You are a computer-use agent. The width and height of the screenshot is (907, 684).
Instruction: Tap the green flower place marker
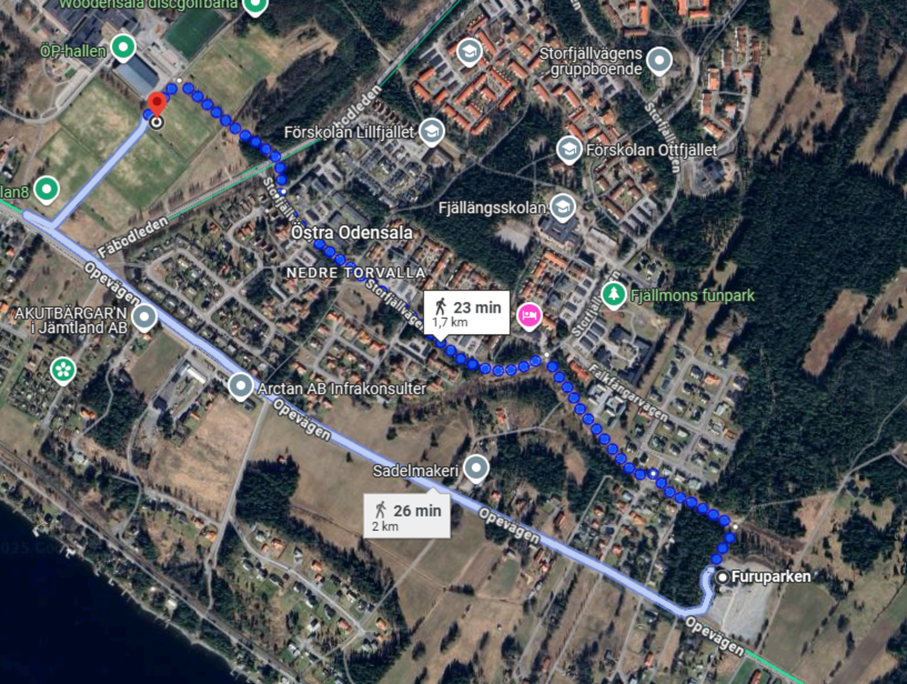pyautogui.click(x=63, y=370)
